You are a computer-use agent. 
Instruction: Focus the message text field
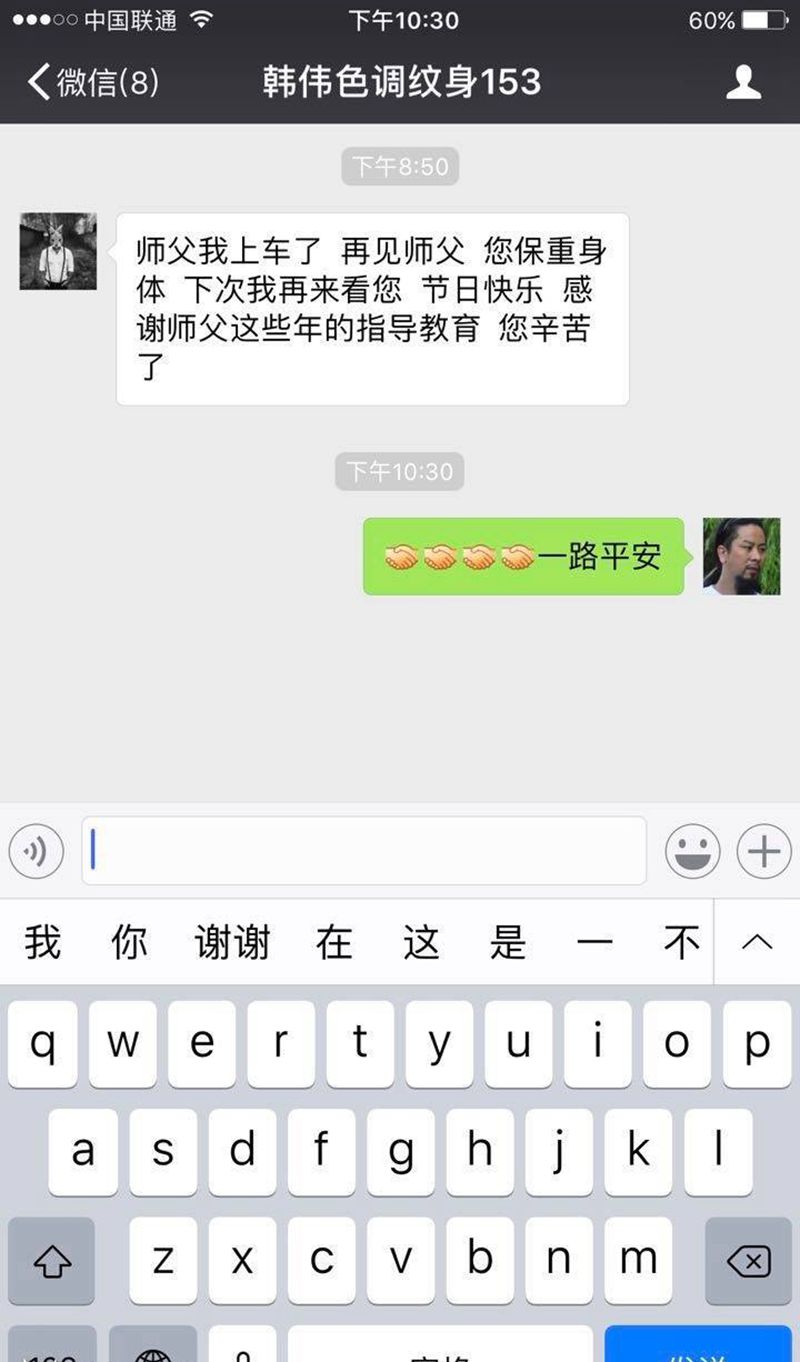tap(364, 851)
